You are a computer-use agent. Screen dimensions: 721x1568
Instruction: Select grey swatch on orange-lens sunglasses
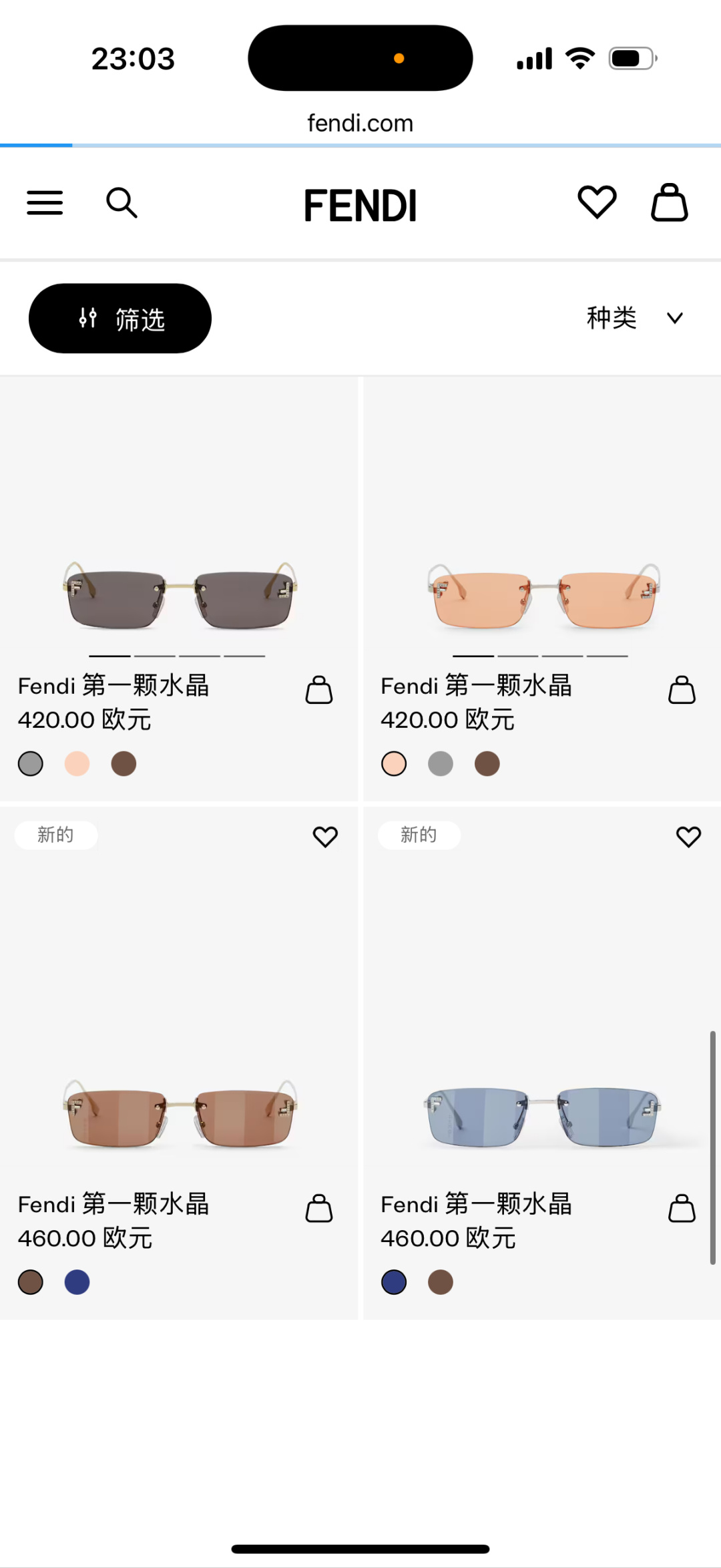440,763
